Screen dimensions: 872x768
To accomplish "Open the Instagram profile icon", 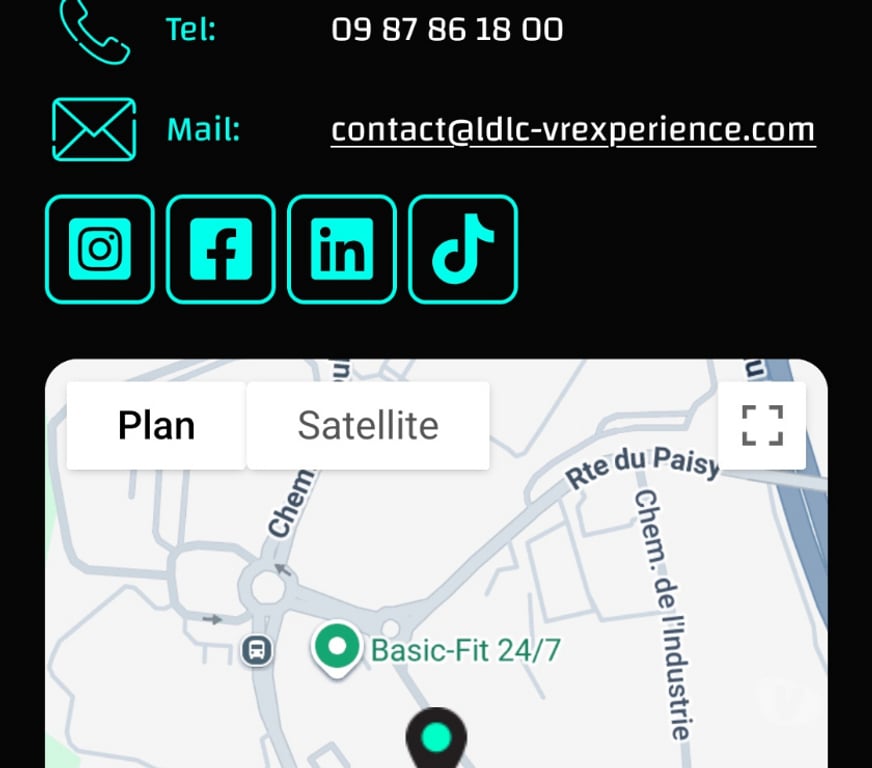I will [100, 249].
